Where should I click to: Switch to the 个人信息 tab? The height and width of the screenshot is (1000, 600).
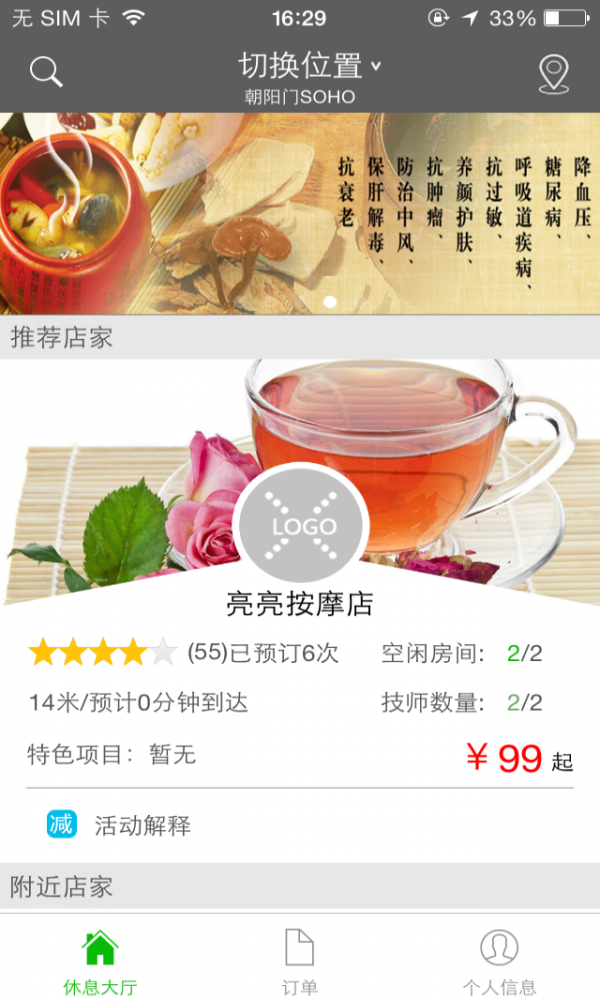499,961
